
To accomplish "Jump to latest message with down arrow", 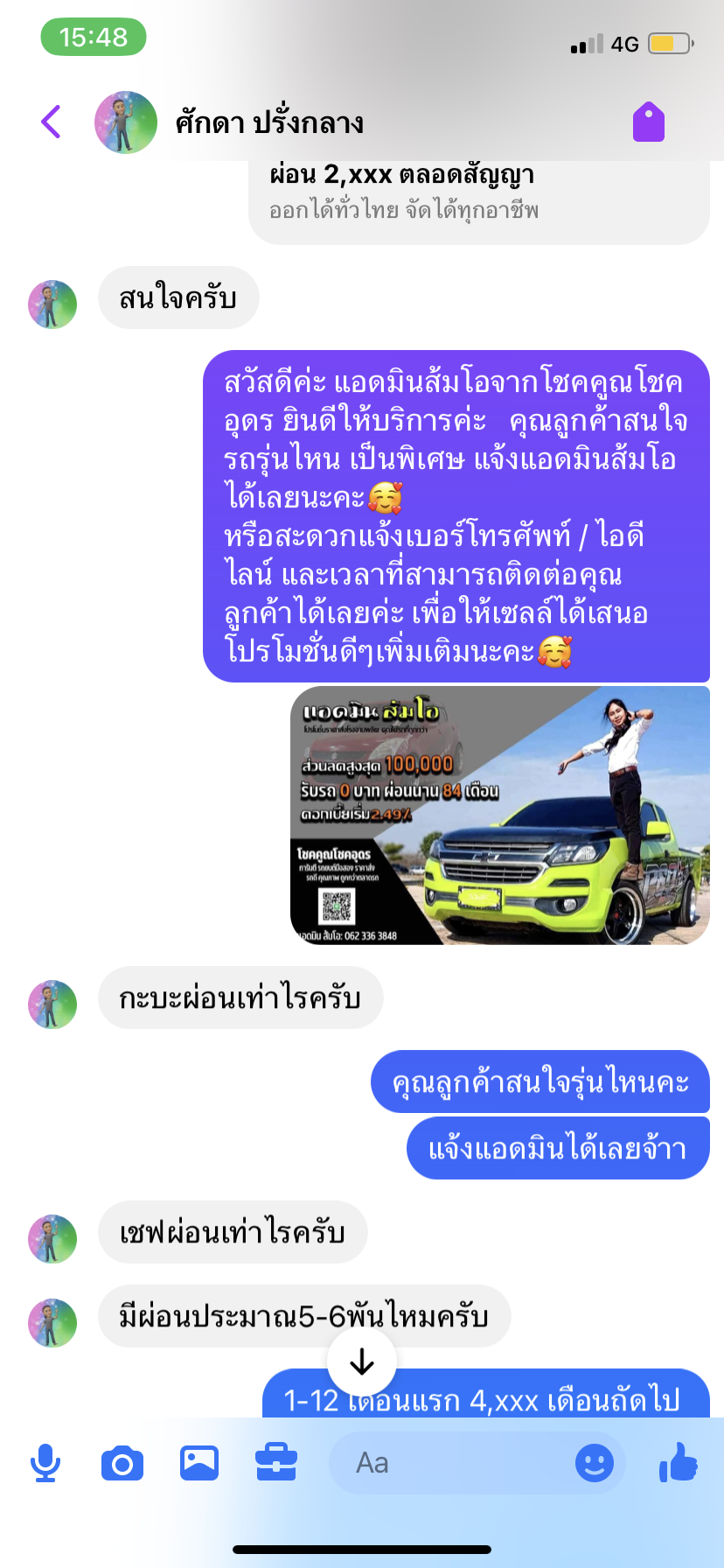I will click(x=362, y=1361).
